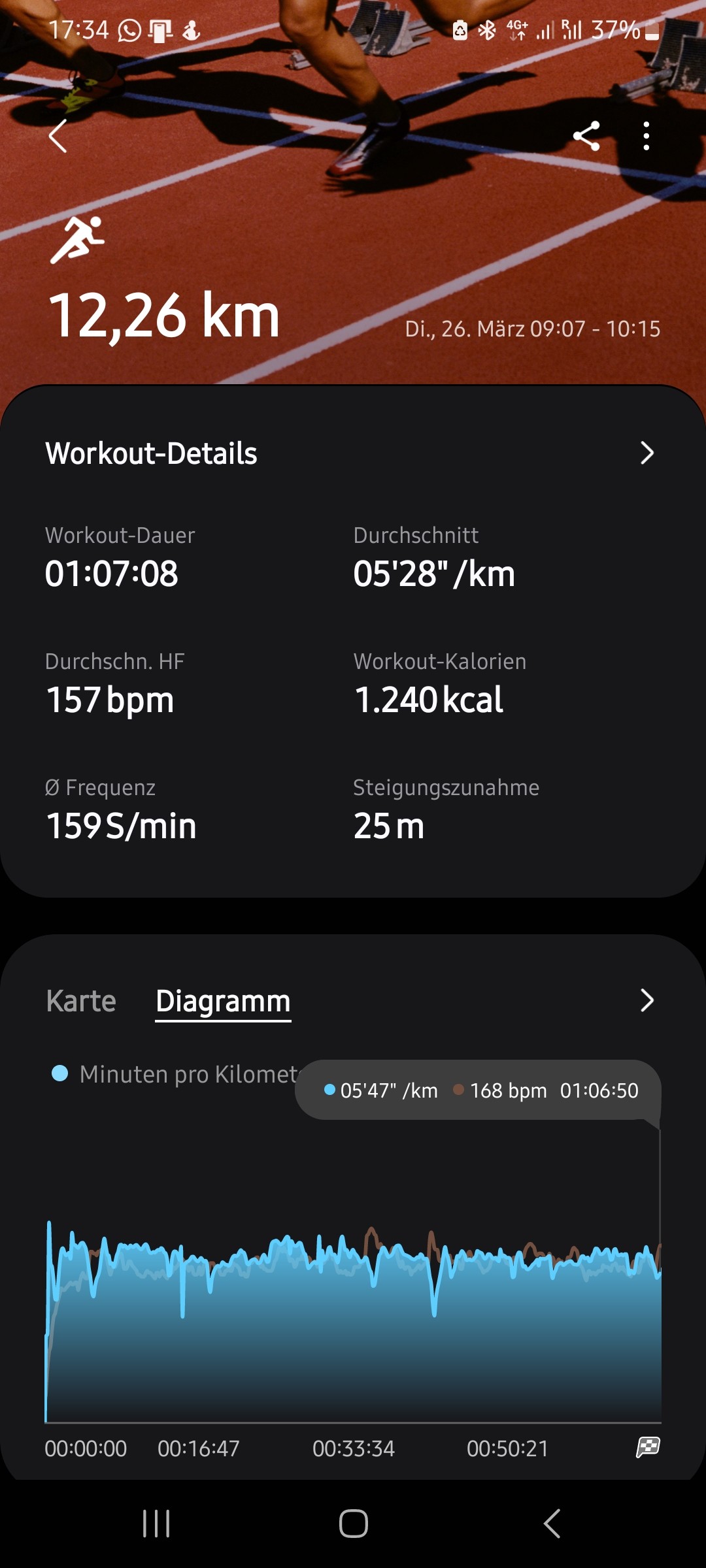
Task: Switch to the Karte tab
Action: coord(81,1001)
